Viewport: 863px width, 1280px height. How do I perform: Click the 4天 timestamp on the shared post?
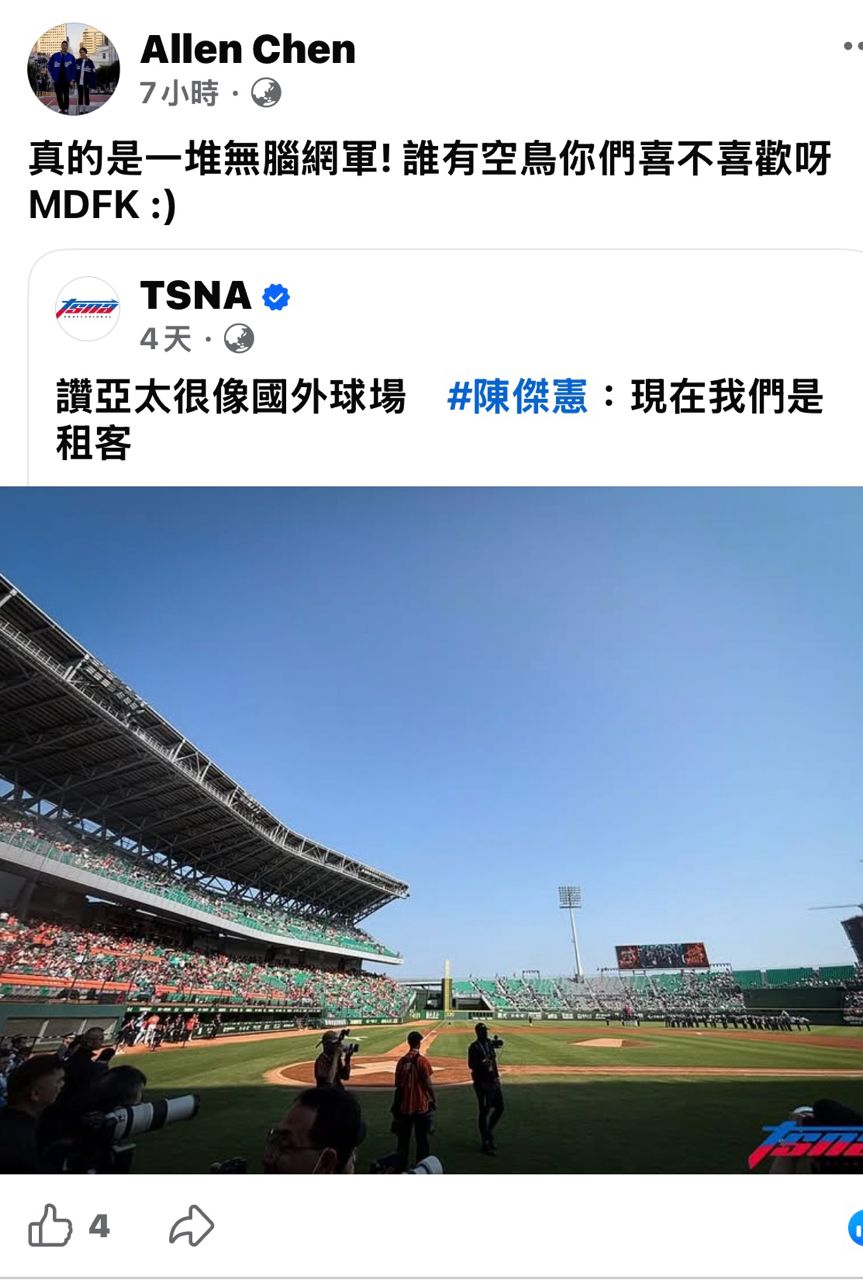[x=168, y=339]
